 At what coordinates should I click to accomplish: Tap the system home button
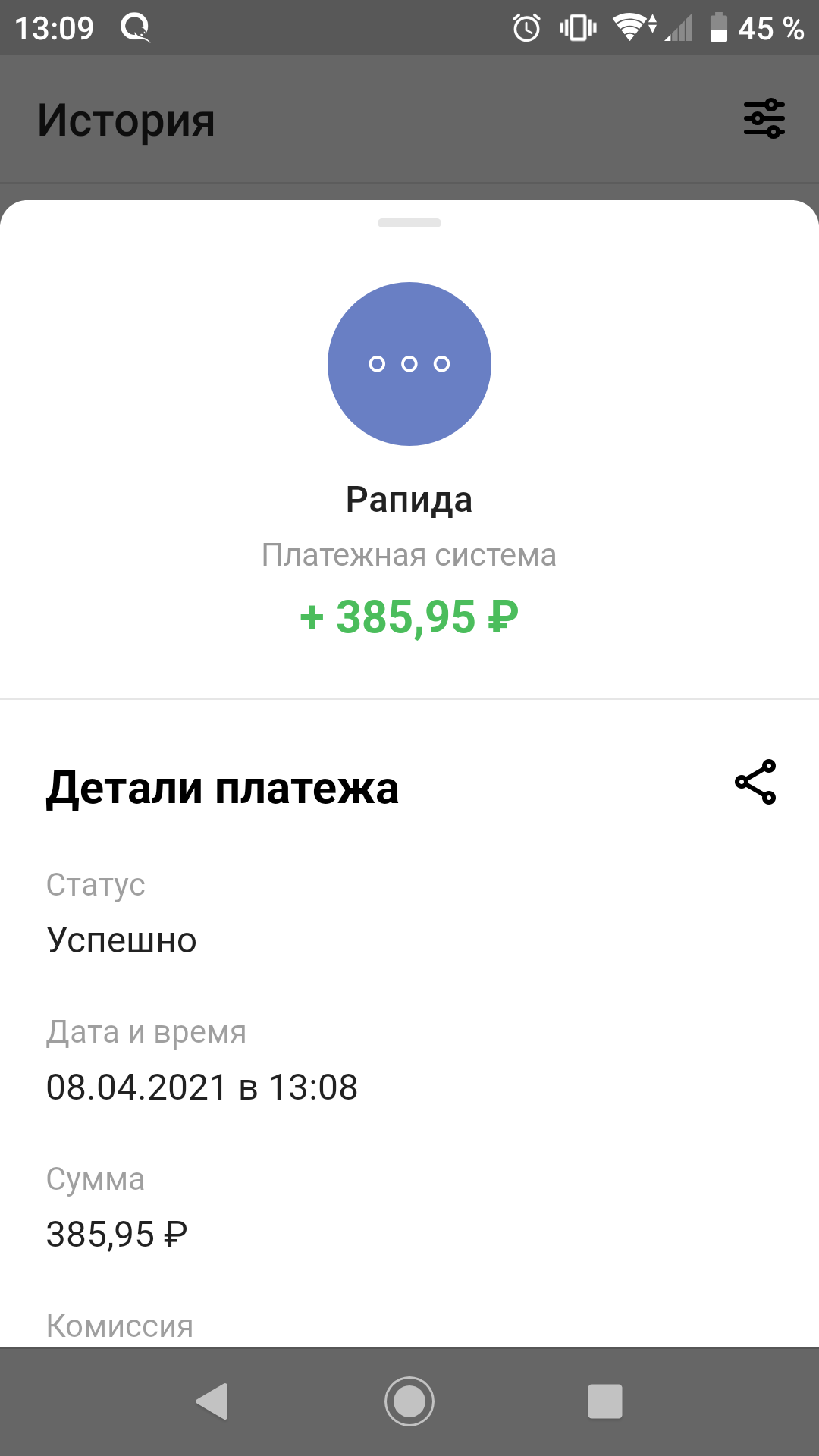coord(409,1401)
